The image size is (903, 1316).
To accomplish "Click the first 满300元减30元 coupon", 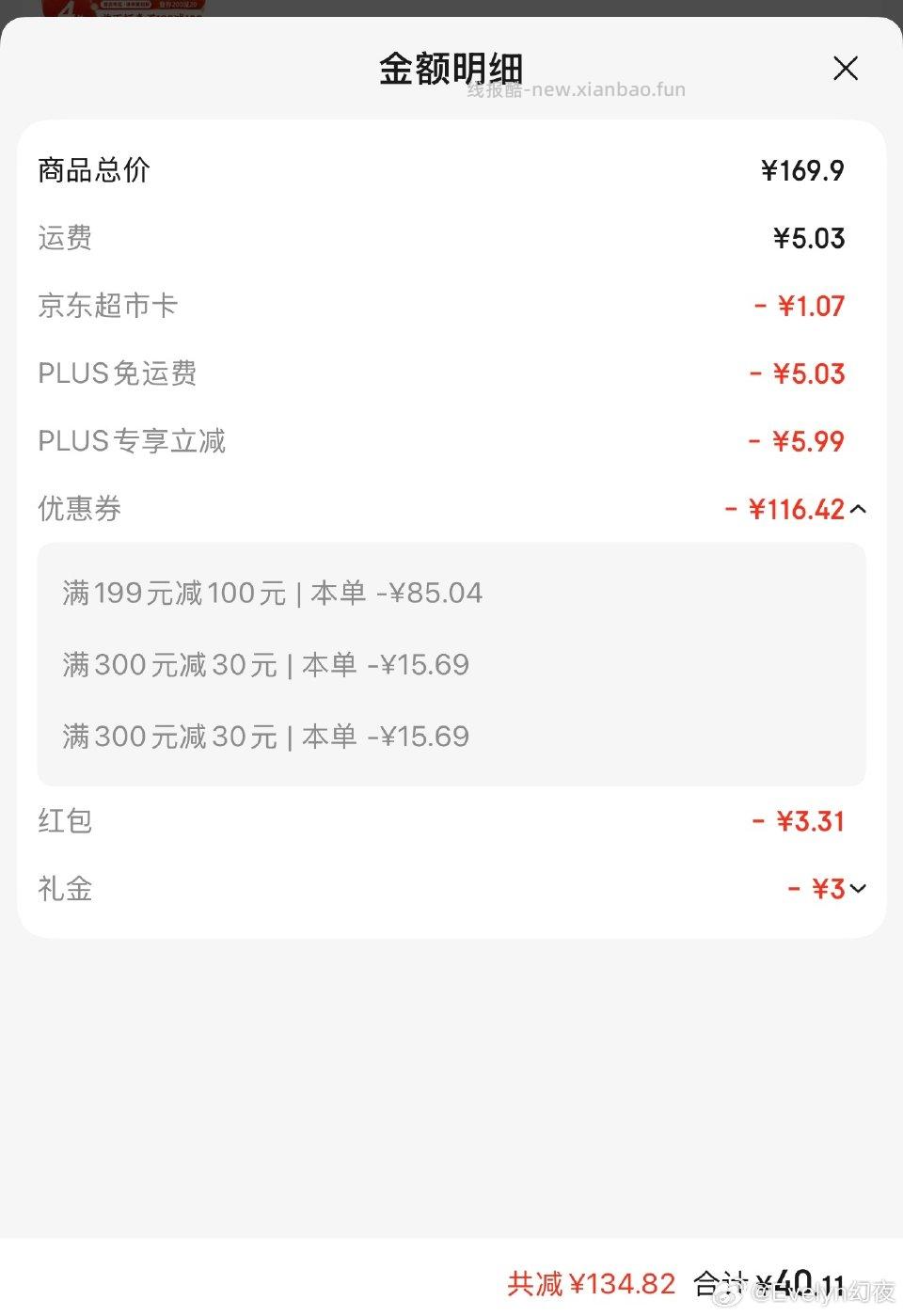I will 263,665.
